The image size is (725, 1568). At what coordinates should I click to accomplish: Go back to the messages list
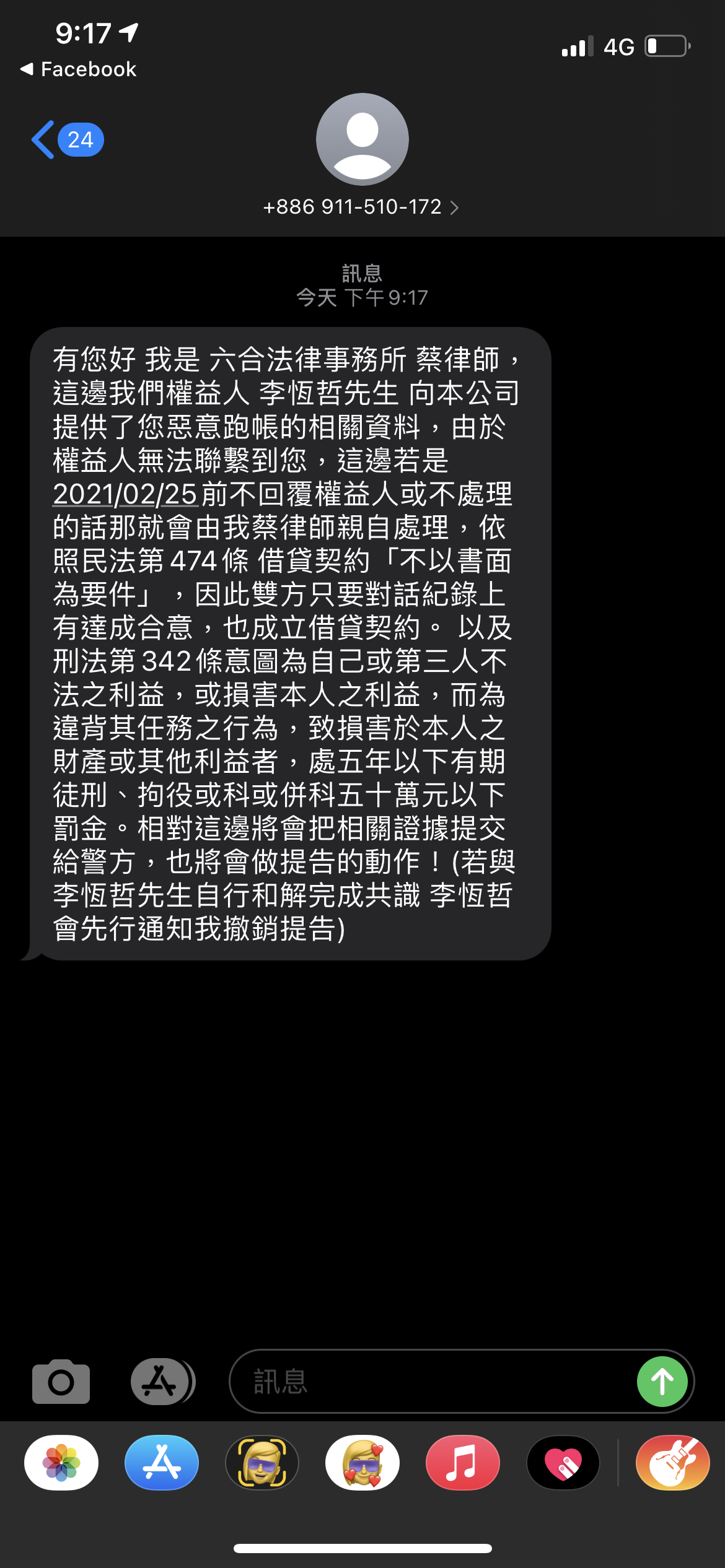pyautogui.click(x=65, y=140)
